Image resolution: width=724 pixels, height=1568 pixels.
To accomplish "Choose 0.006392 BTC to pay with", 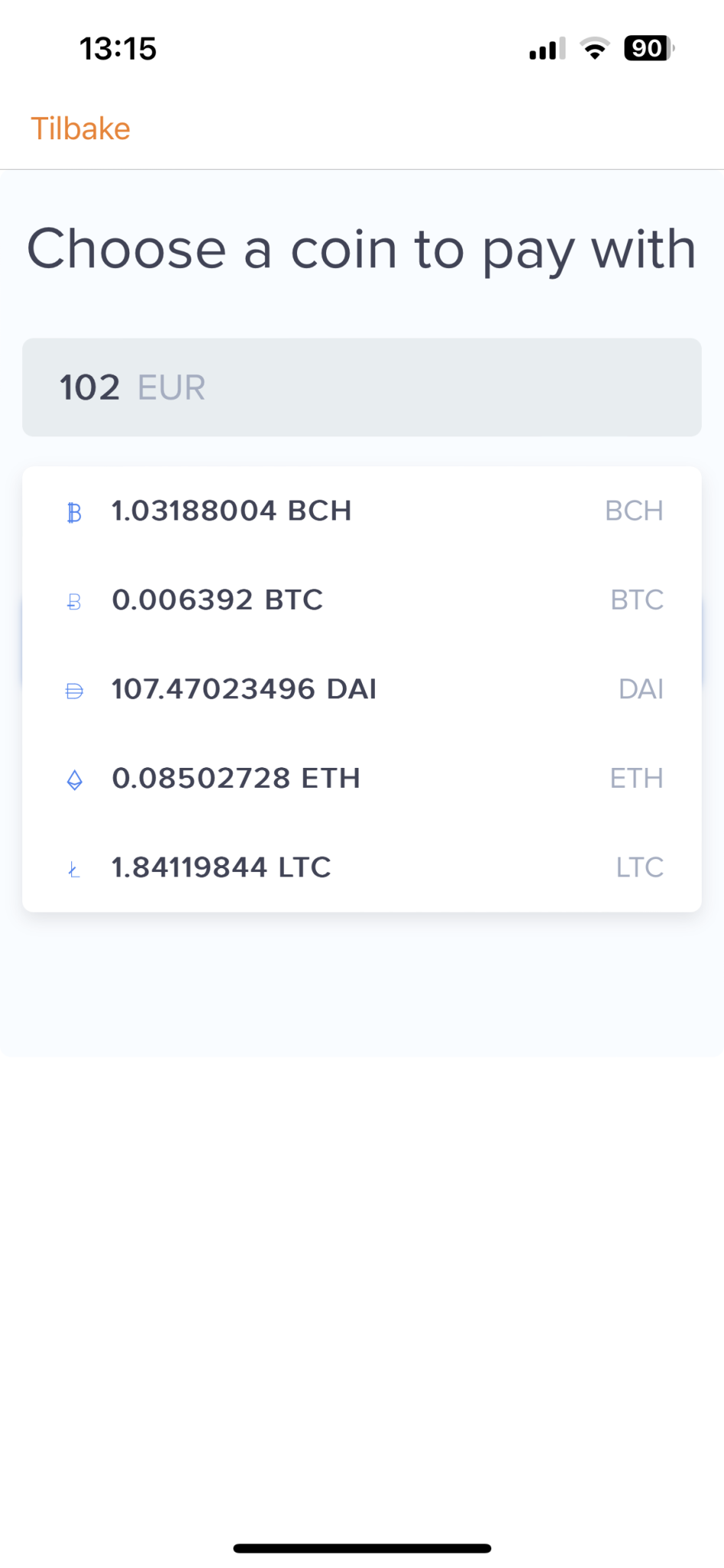I will 361,599.
